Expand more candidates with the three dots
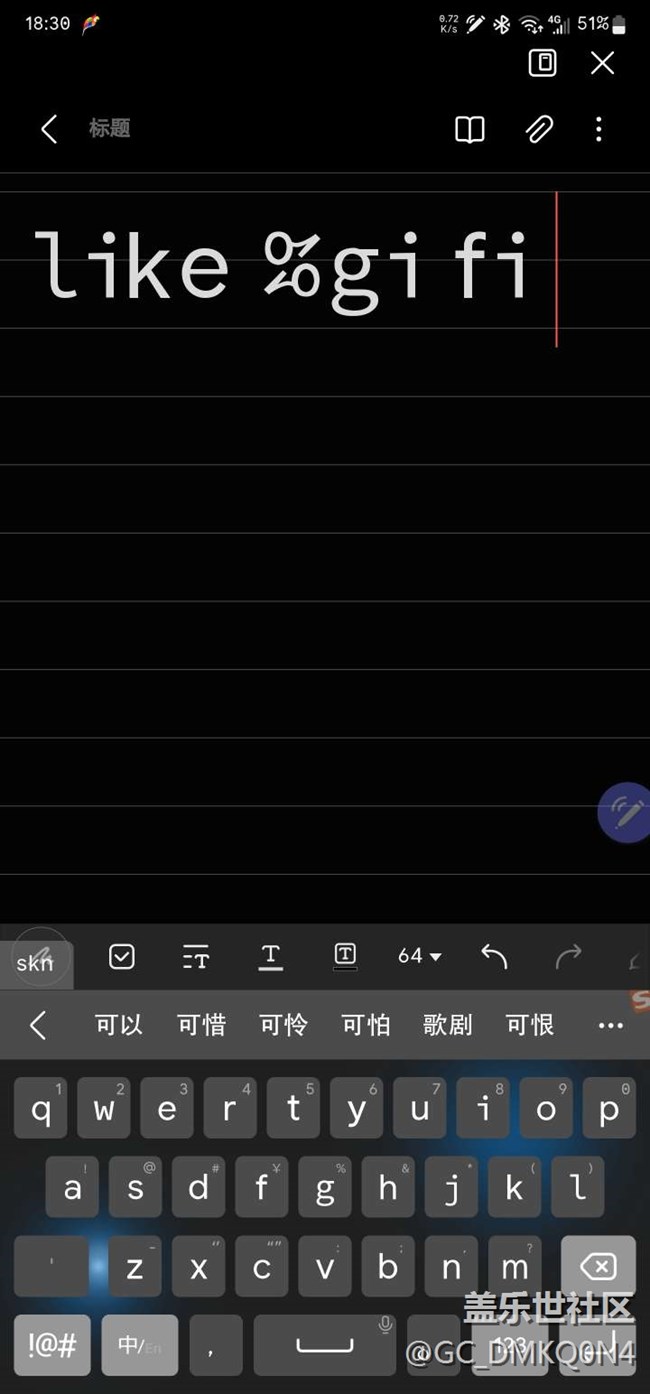The width and height of the screenshot is (650, 1394). tap(610, 1025)
